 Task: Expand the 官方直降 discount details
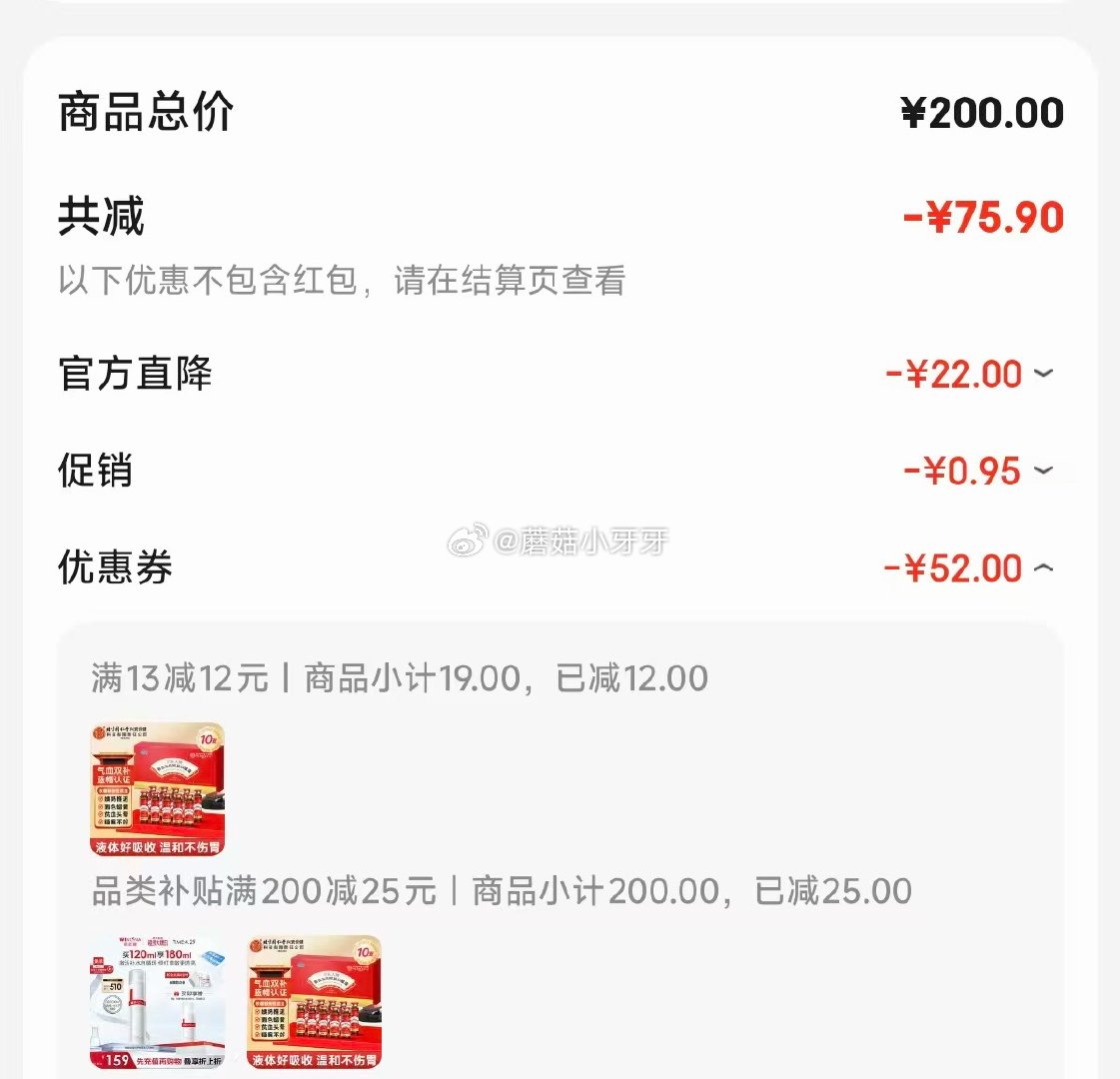click(x=1042, y=375)
